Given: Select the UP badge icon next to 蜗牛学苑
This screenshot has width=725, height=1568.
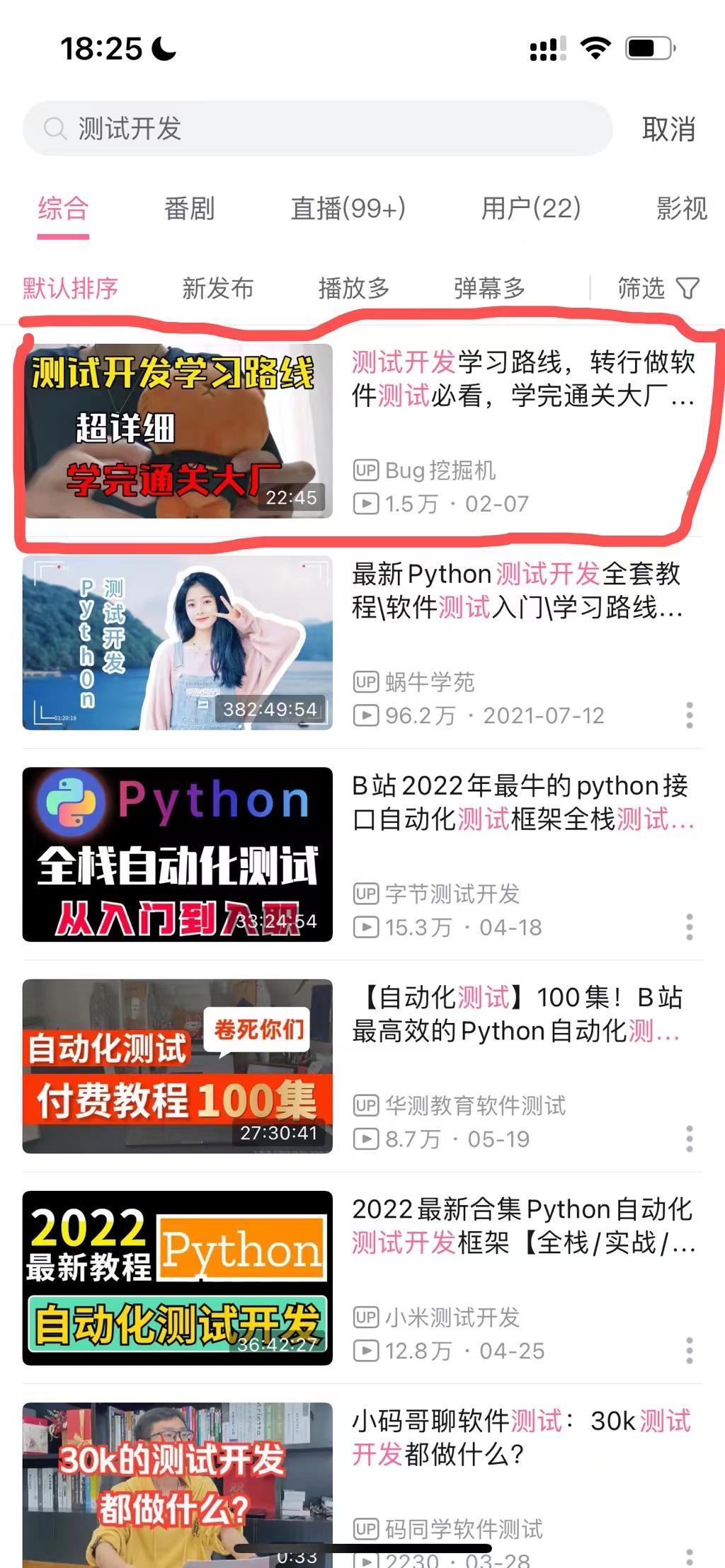Looking at the screenshot, I should tap(365, 683).
